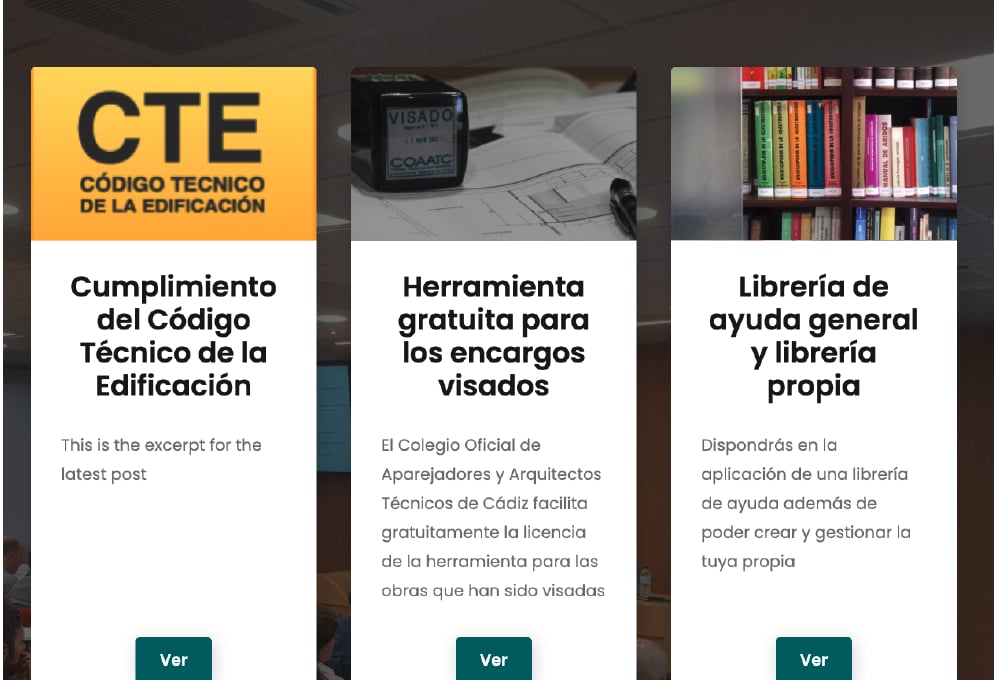Open the Visado stamp card image
Image resolution: width=1000 pixels, height=680 pixels.
coord(494,154)
